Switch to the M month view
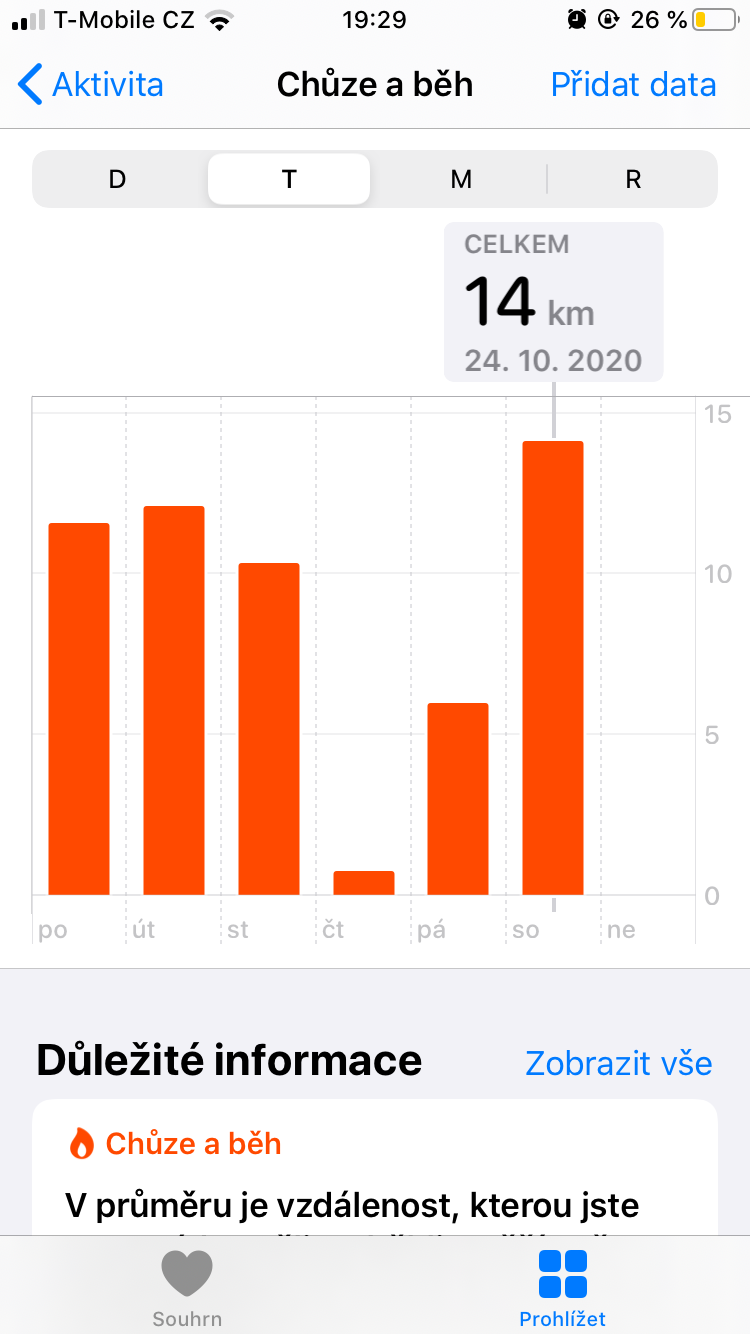 460,179
